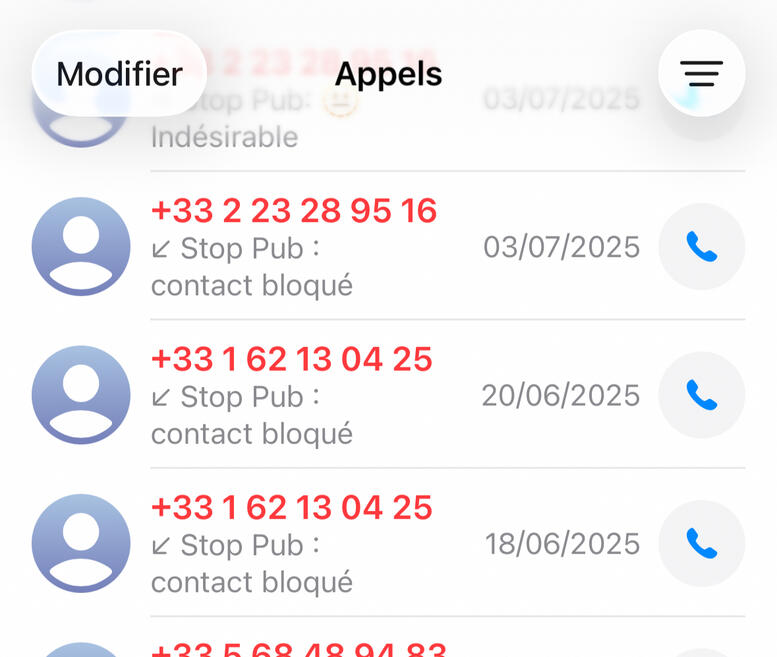The image size is (777, 657).
Task: Call +33 1 62 13 04 25 from 20/06/2025
Action: click(701, 395)
